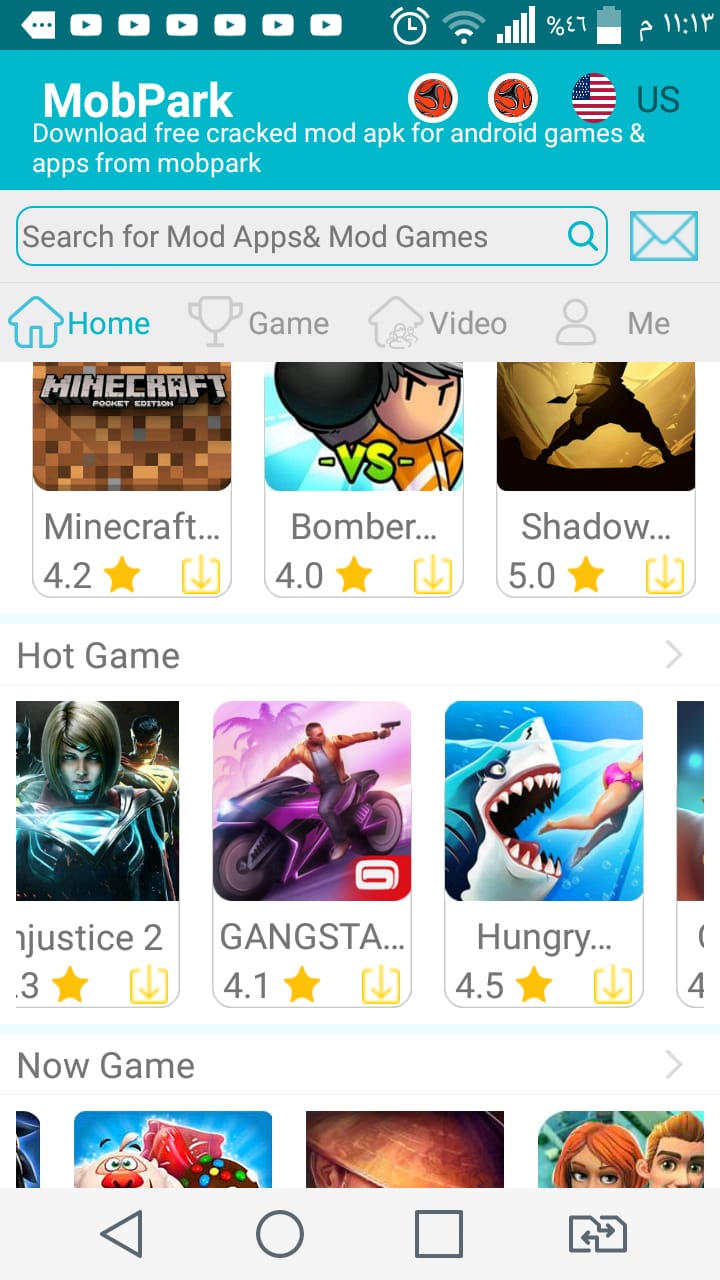Viewport: 720px width, 1280px height.
Task: Switch to the Game tab
Action: pos(259,323)
